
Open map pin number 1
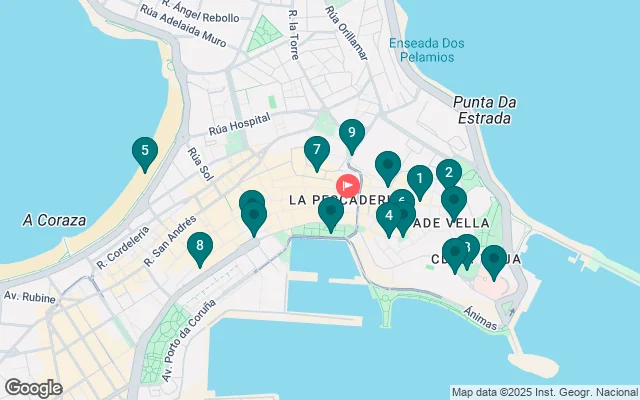coord(420,180)
